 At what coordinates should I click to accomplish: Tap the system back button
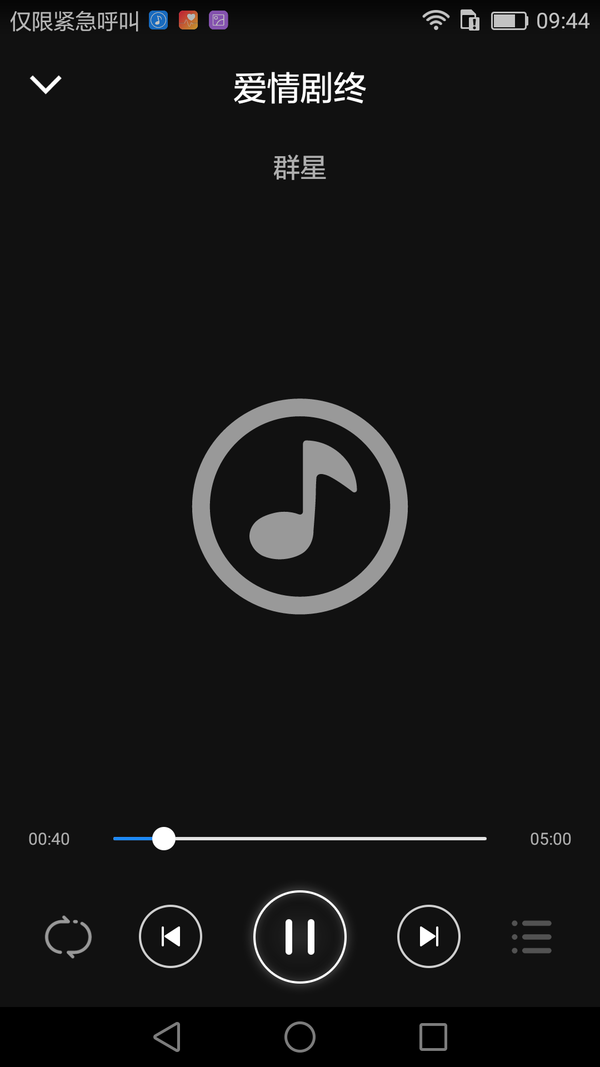click(167, 1037)
